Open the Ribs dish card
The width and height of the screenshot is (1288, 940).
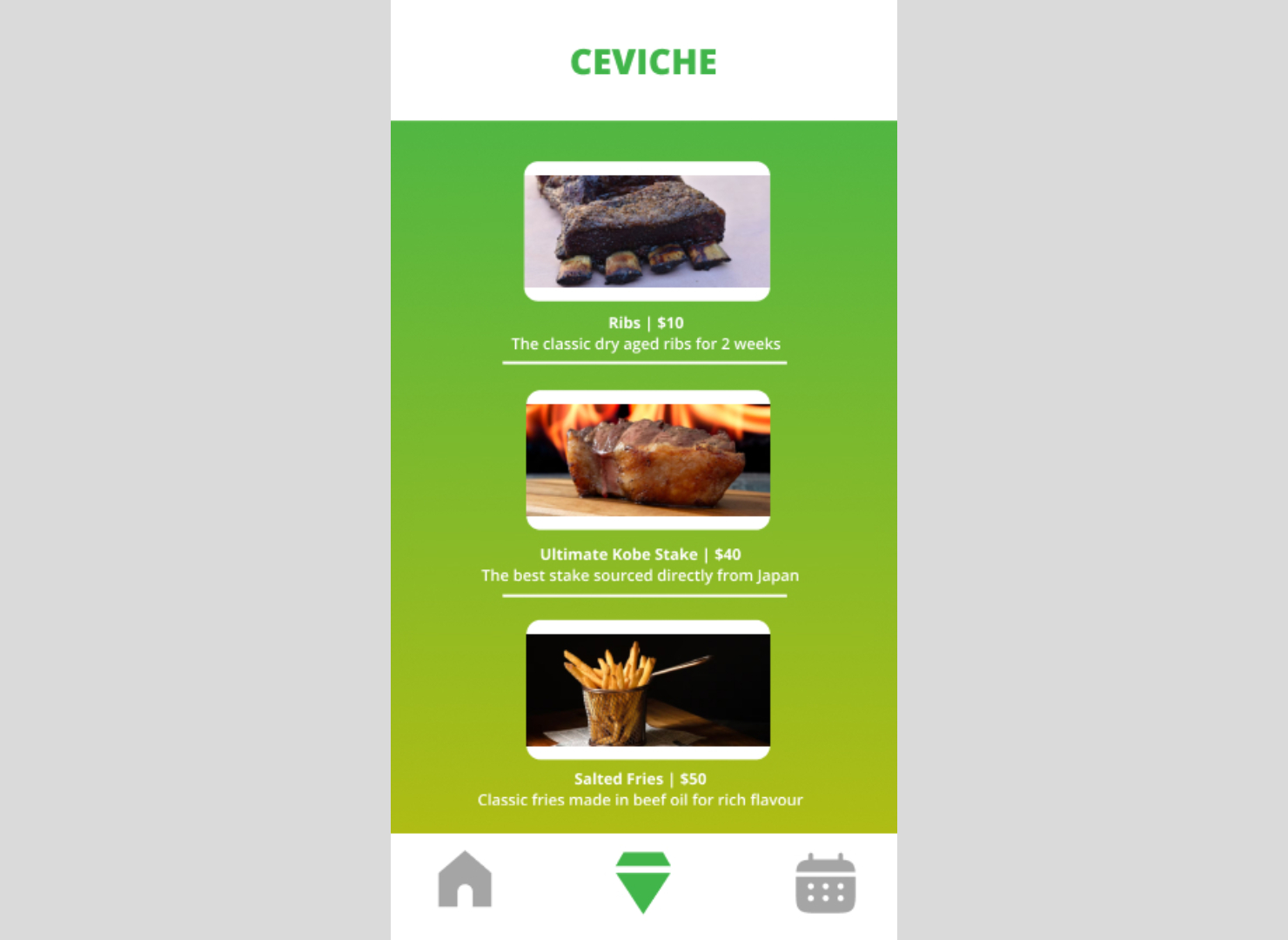click(647, 232)
